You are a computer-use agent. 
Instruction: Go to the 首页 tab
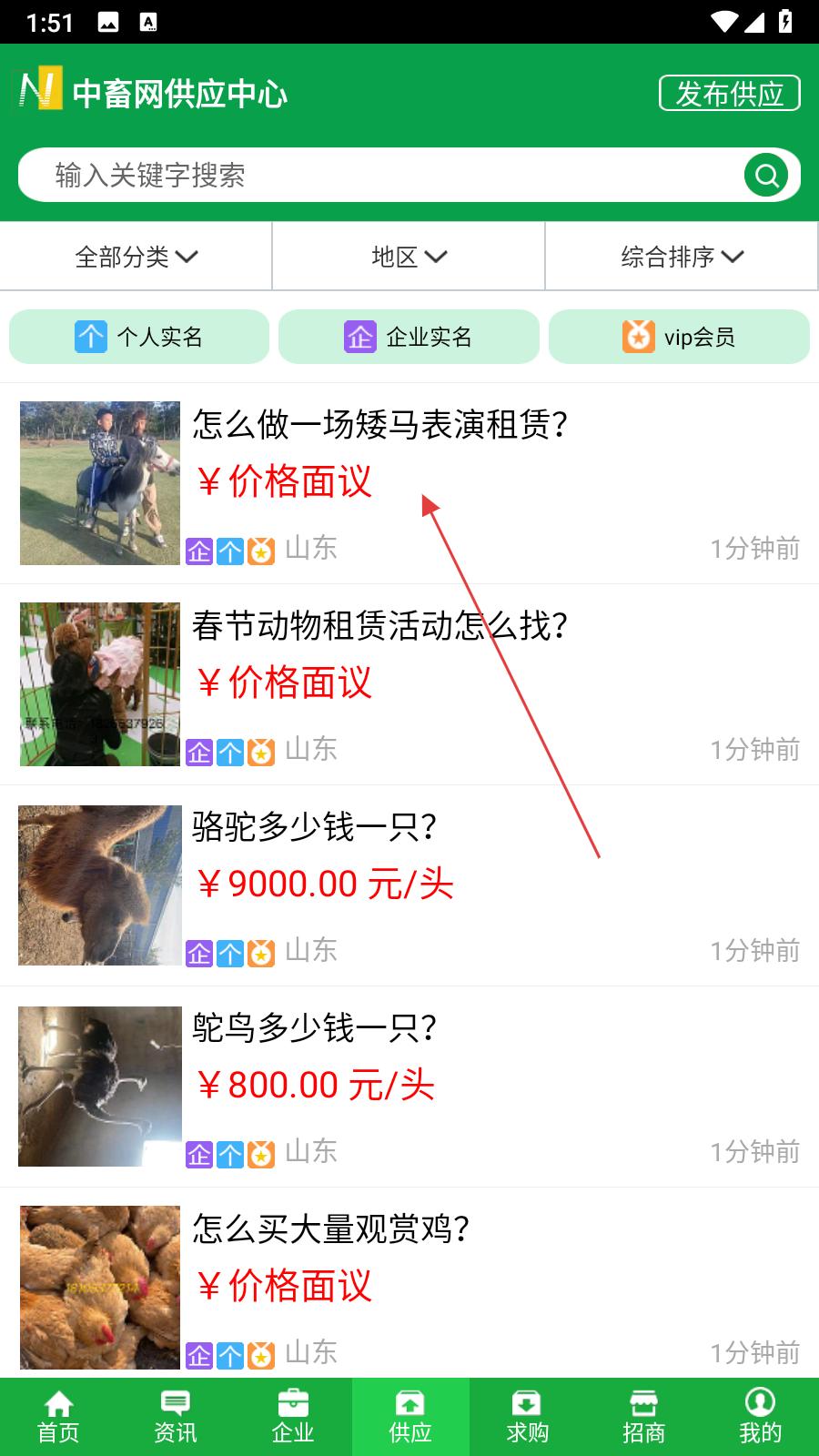click(58, 1417)
